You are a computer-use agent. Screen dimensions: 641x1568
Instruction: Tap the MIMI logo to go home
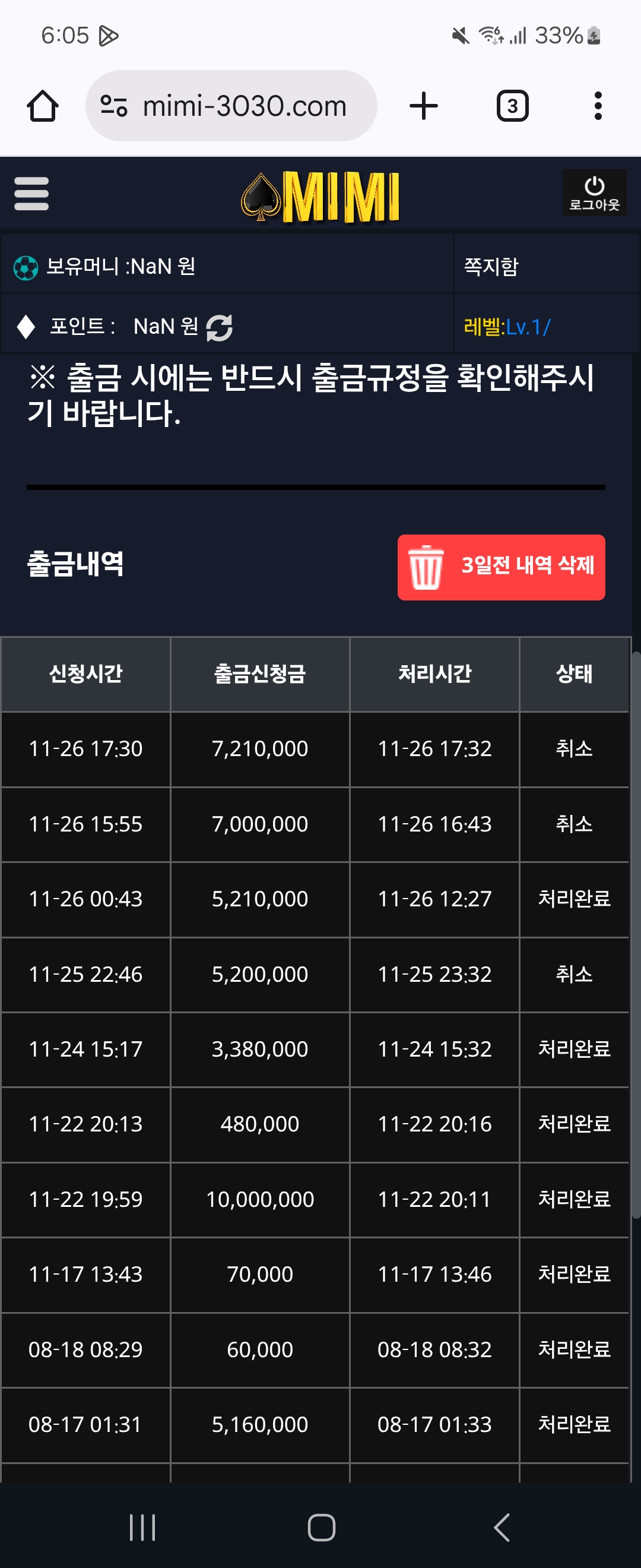[x=320, y=195]
